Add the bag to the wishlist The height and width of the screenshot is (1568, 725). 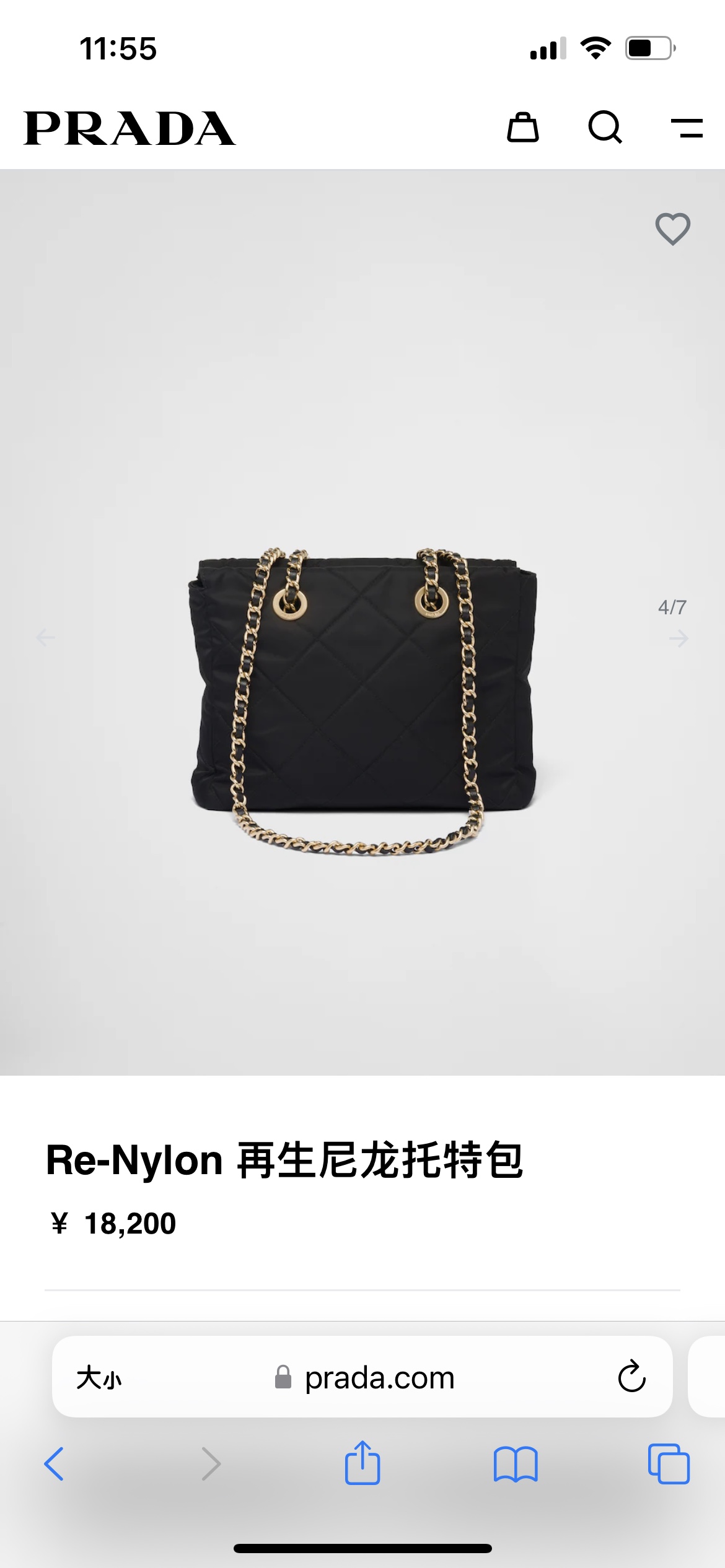point(672,229)
